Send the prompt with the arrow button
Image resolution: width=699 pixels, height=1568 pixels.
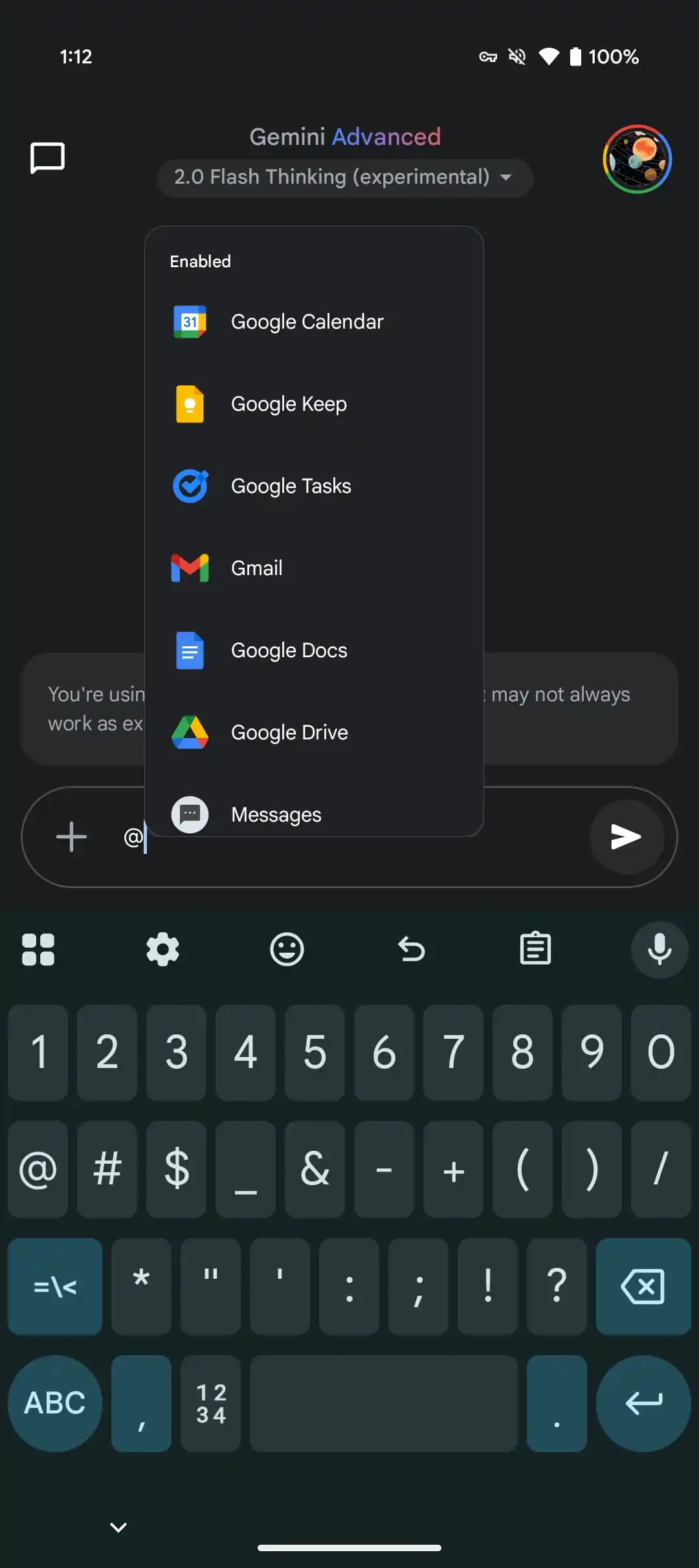[625, 837]
